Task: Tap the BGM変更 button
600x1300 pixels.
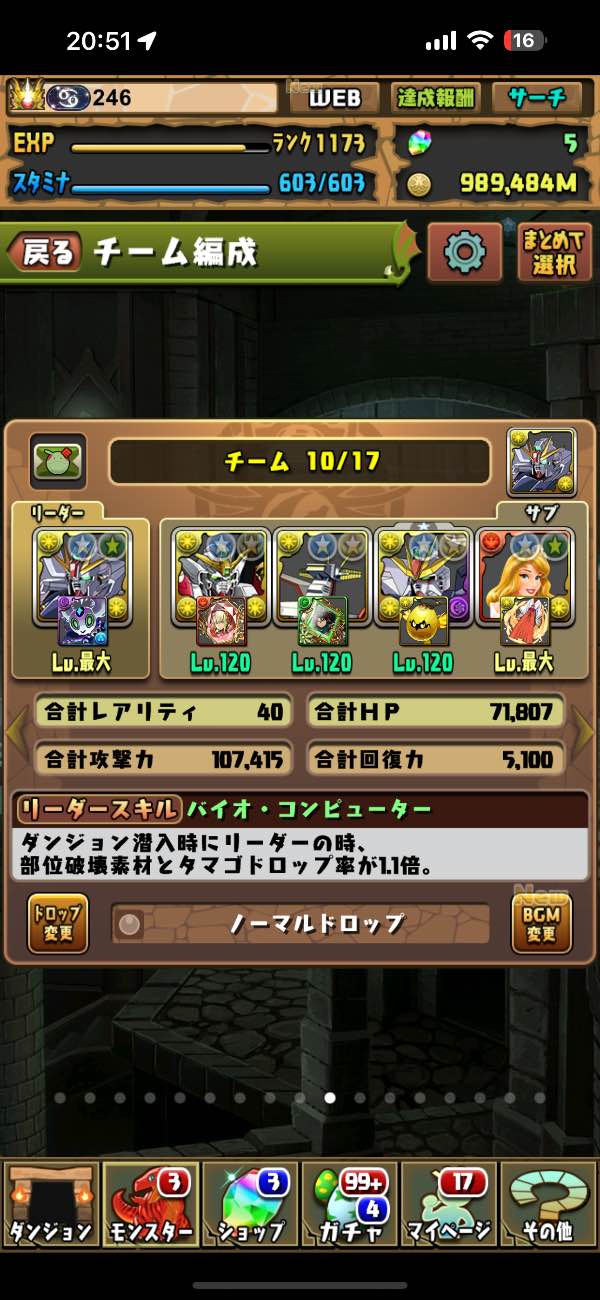Action: [541, 923]
